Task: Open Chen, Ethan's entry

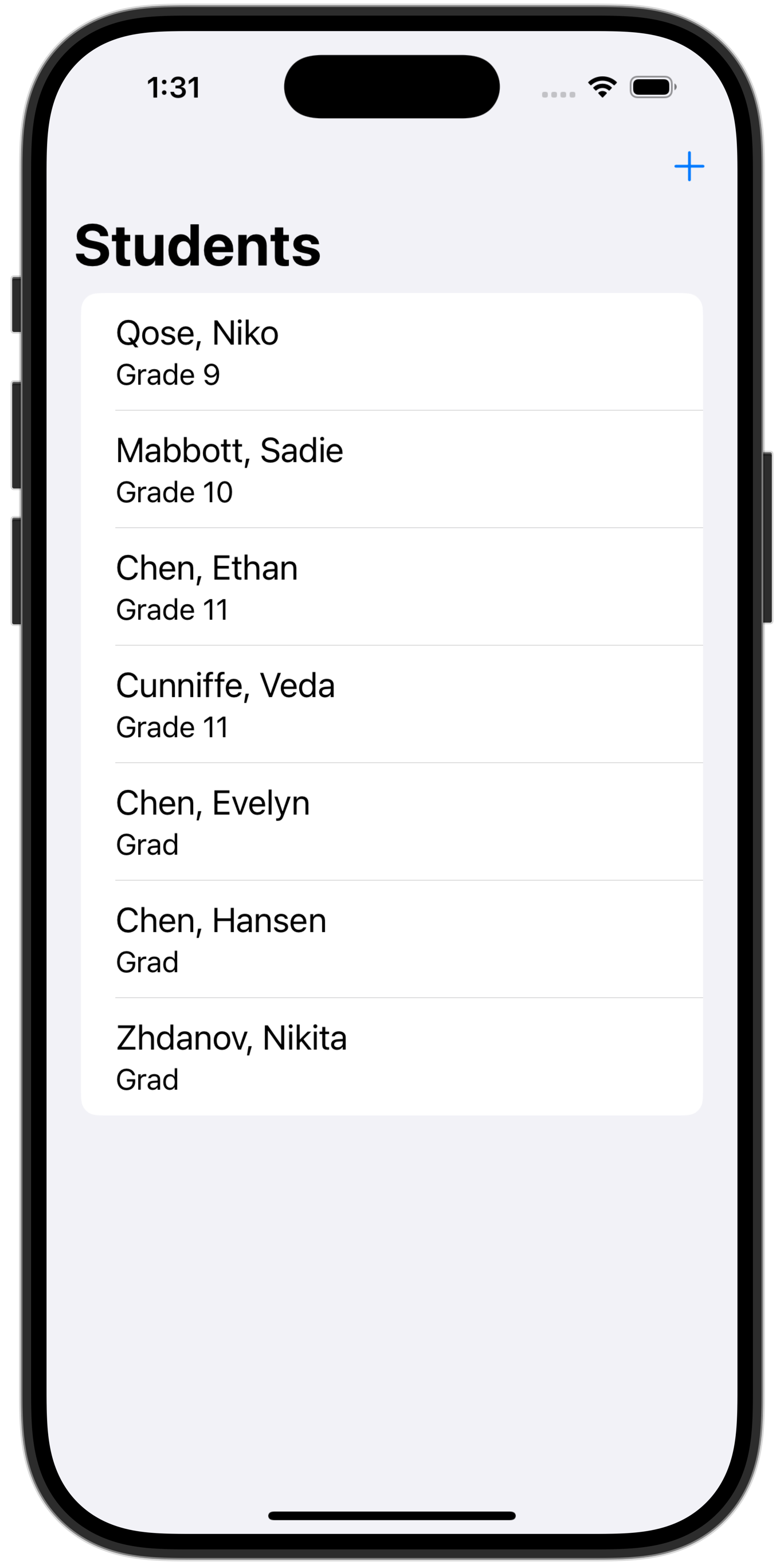Action: [391, 587]
